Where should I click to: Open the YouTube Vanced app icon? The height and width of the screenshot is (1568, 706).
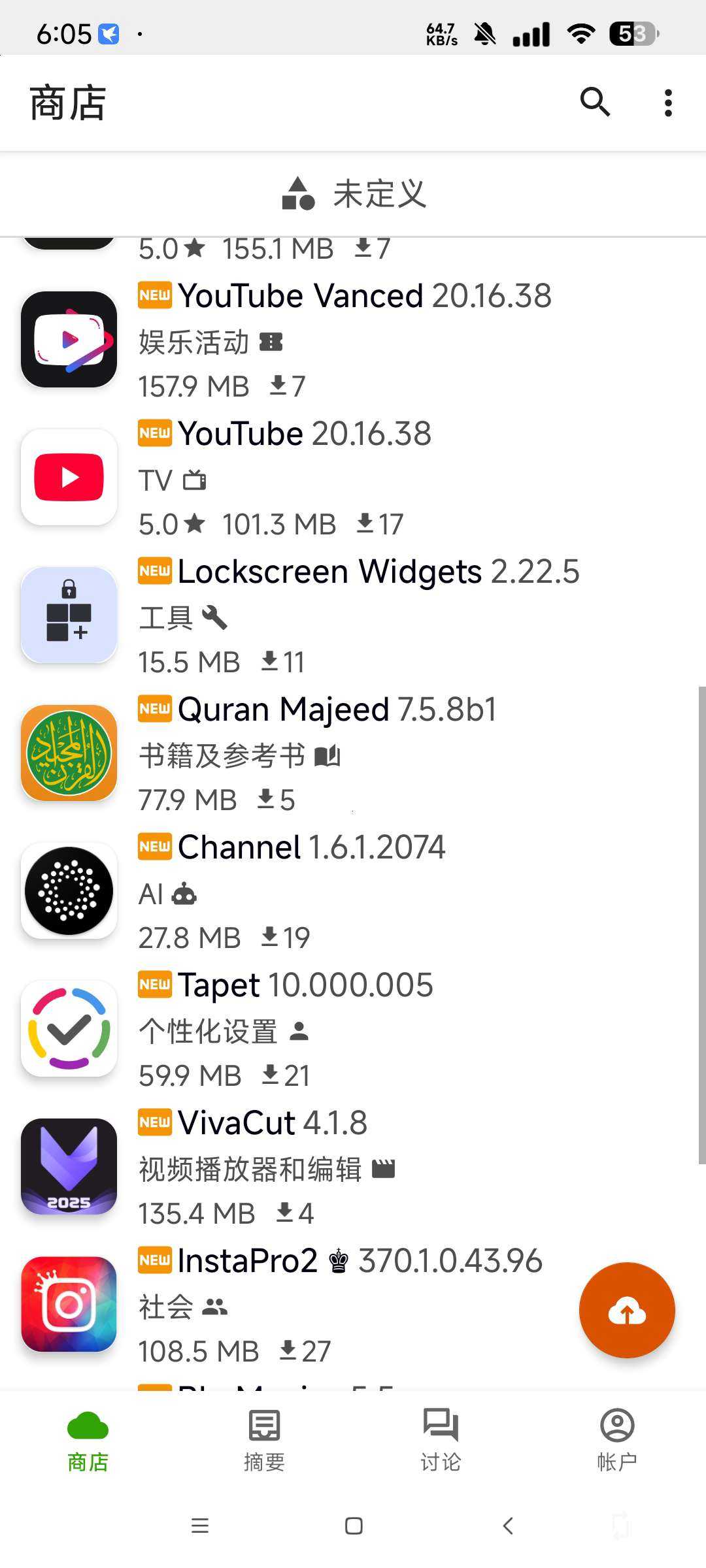[69, 340]
